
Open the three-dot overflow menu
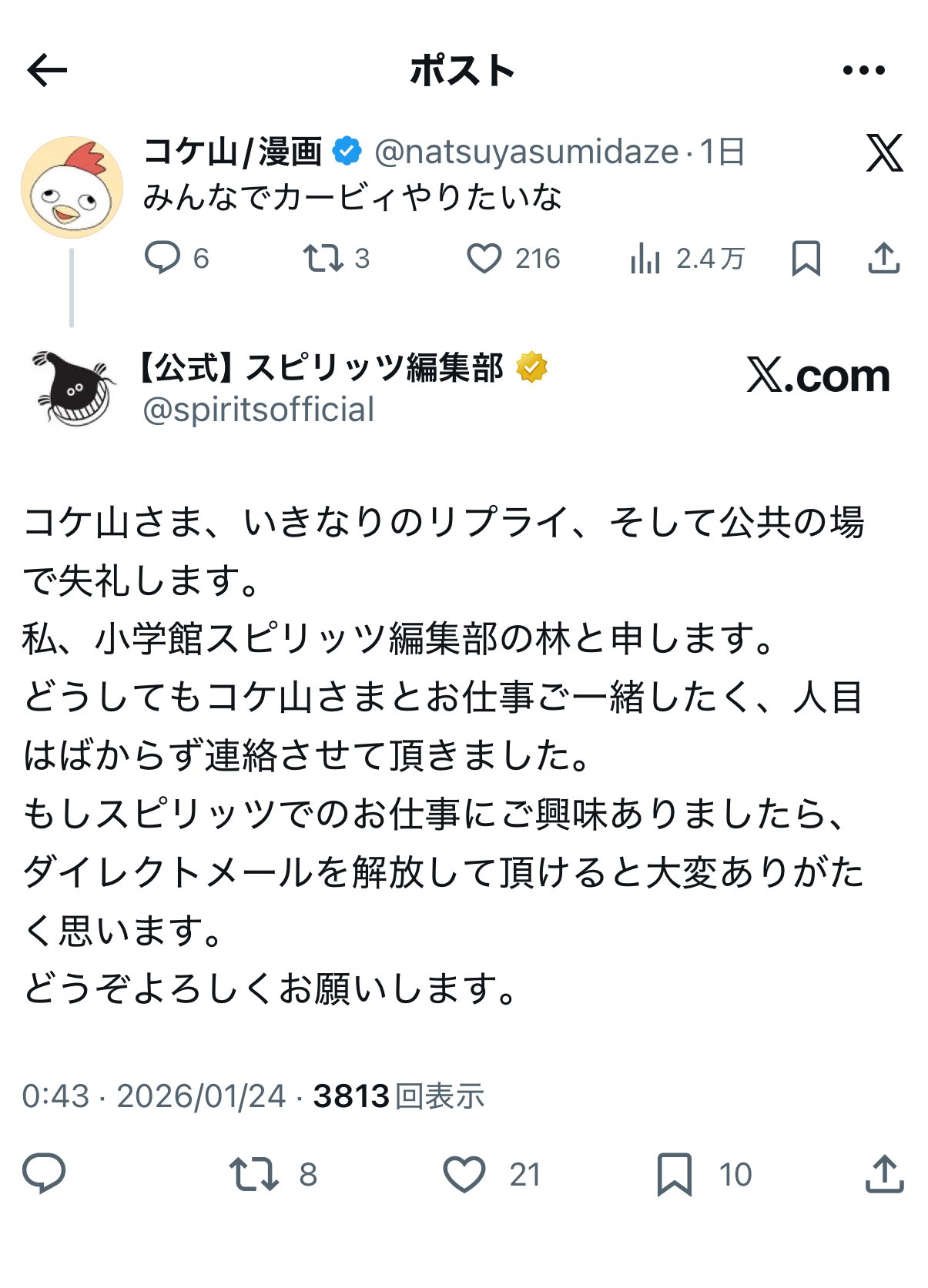[x=863, y=71]
